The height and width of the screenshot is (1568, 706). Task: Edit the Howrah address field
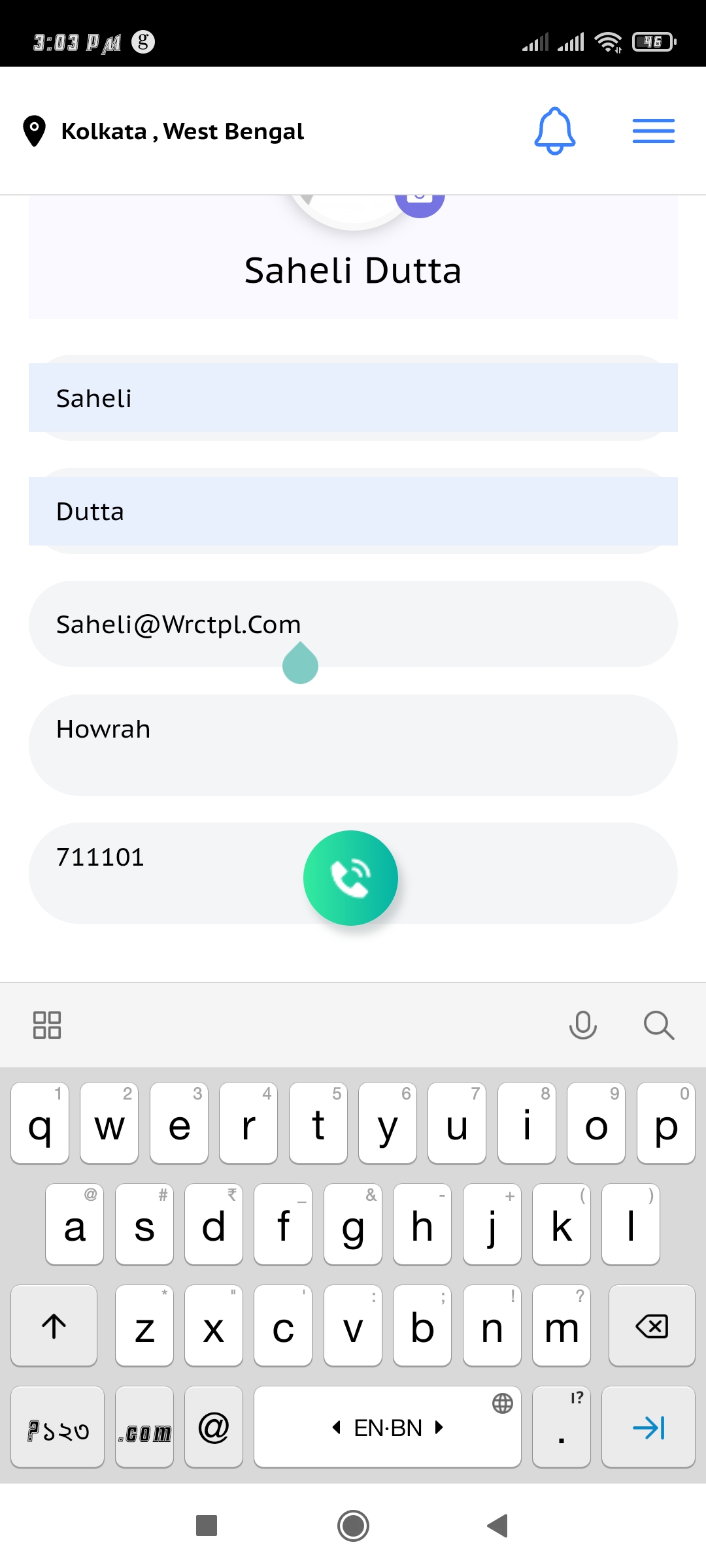click(353, 745)
